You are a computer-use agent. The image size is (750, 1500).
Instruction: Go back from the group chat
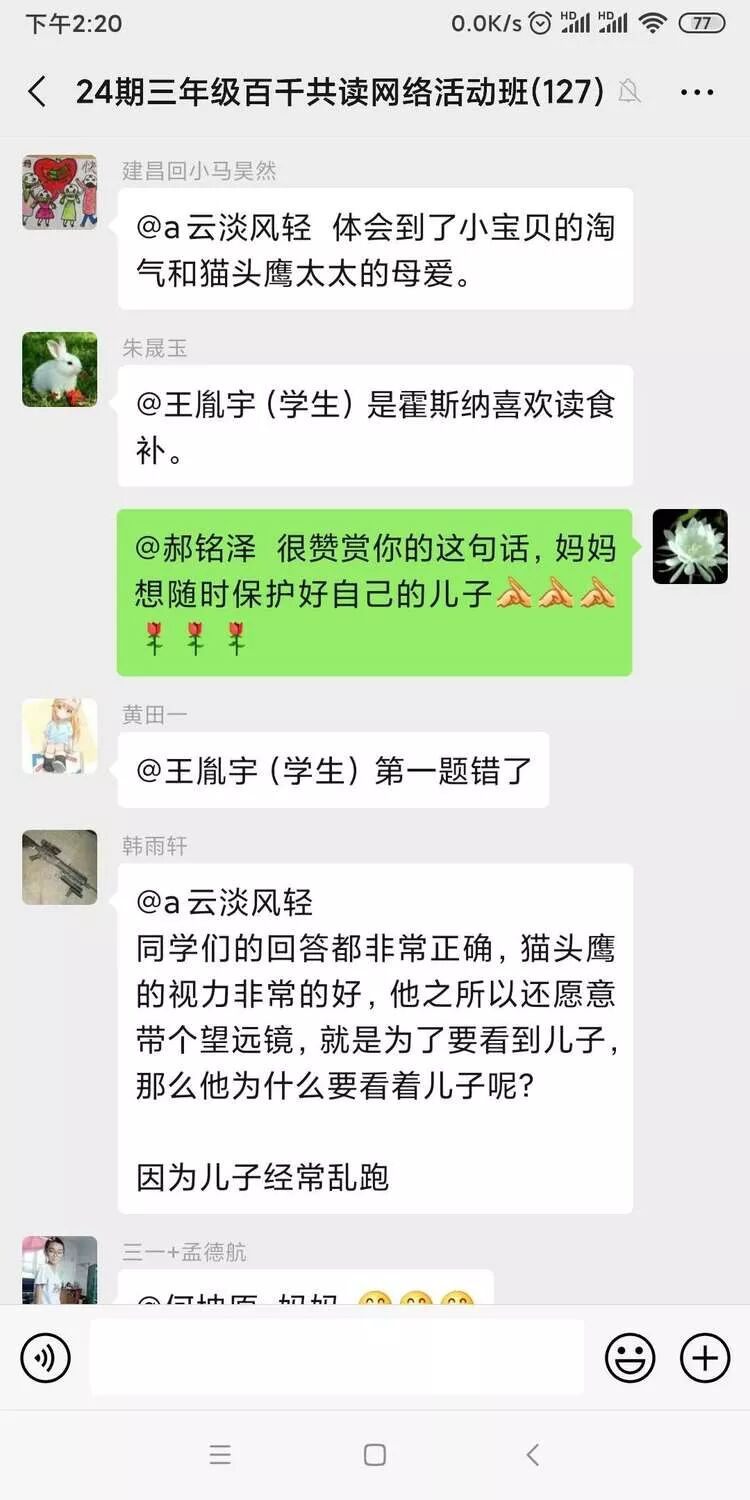pos(37,93)
